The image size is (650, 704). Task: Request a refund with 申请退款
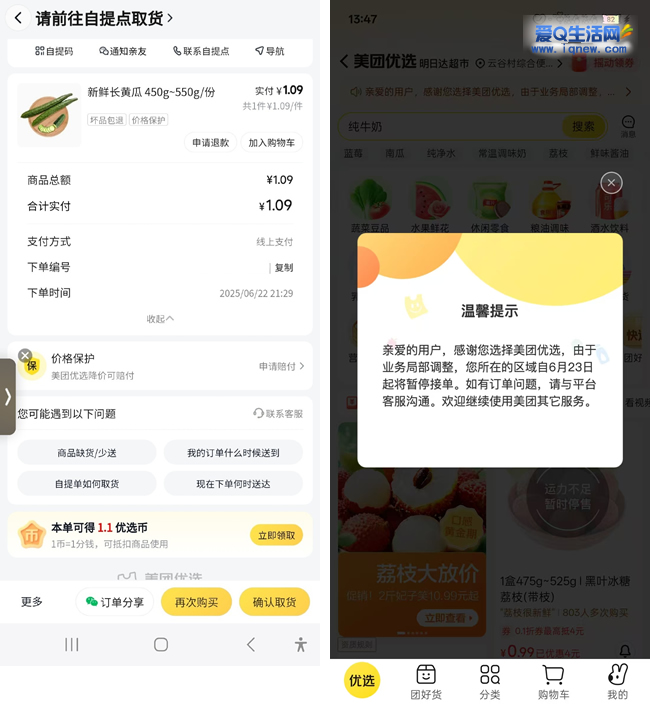pos(211,143)
